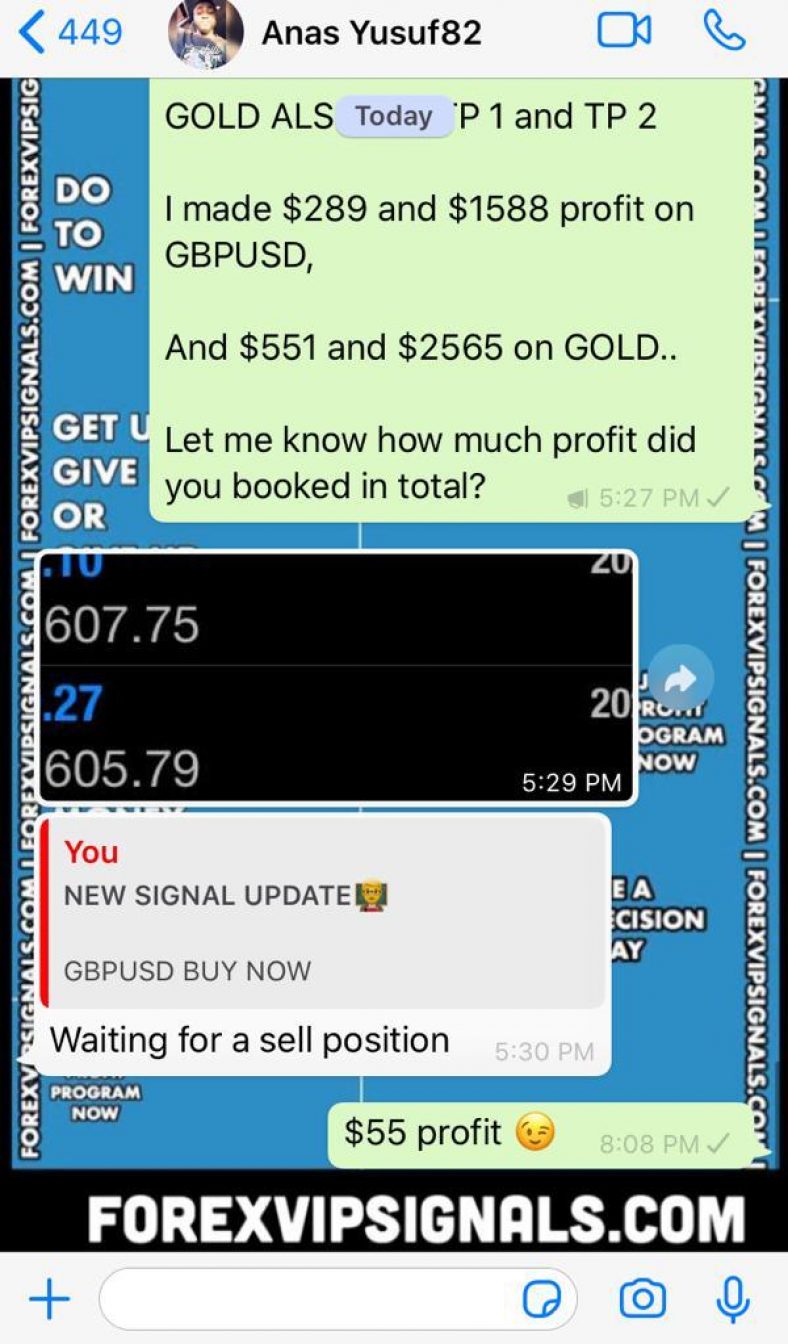Tap the contact name Anas Yusuf82

(x=370, y=30)
